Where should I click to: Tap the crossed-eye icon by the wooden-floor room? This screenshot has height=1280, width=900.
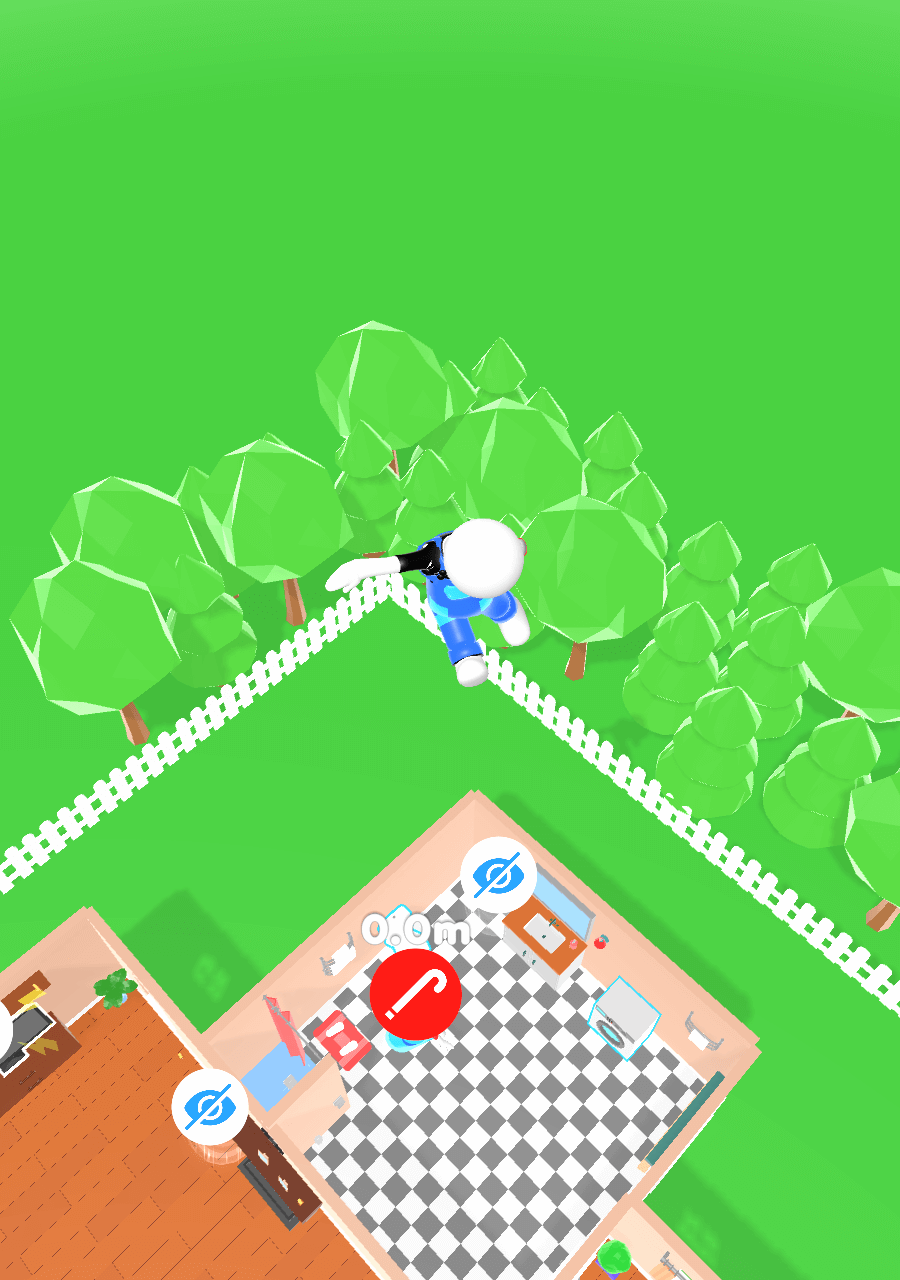pyautogui.click(x=209, y=1107)
